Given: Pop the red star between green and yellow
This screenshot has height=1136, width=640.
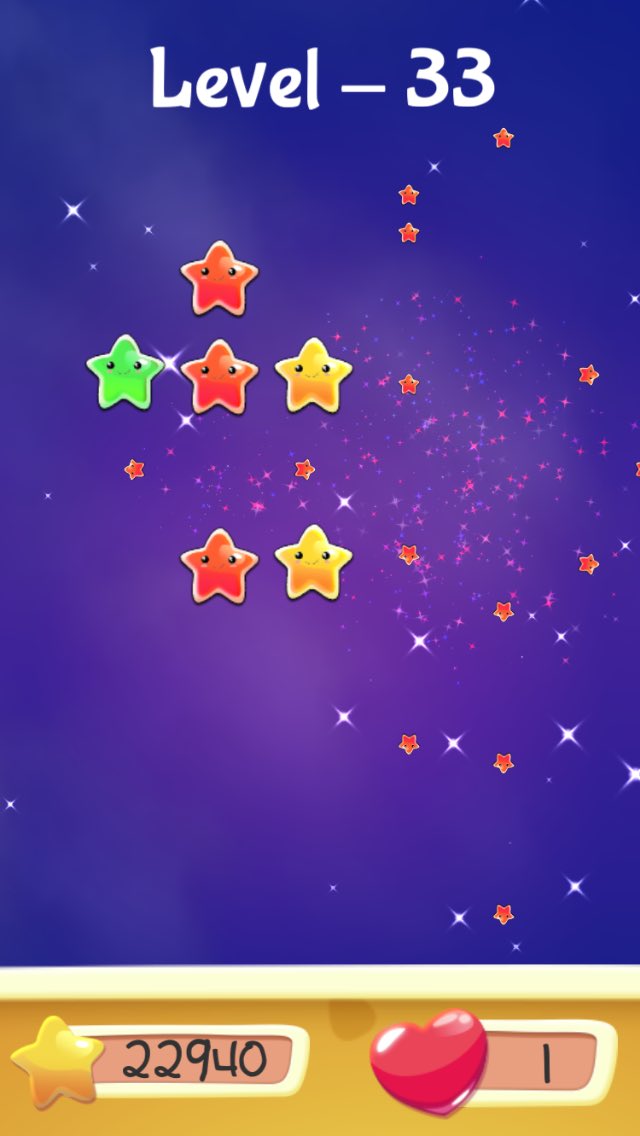Looking at the screenshot, I should coord(219,377).
